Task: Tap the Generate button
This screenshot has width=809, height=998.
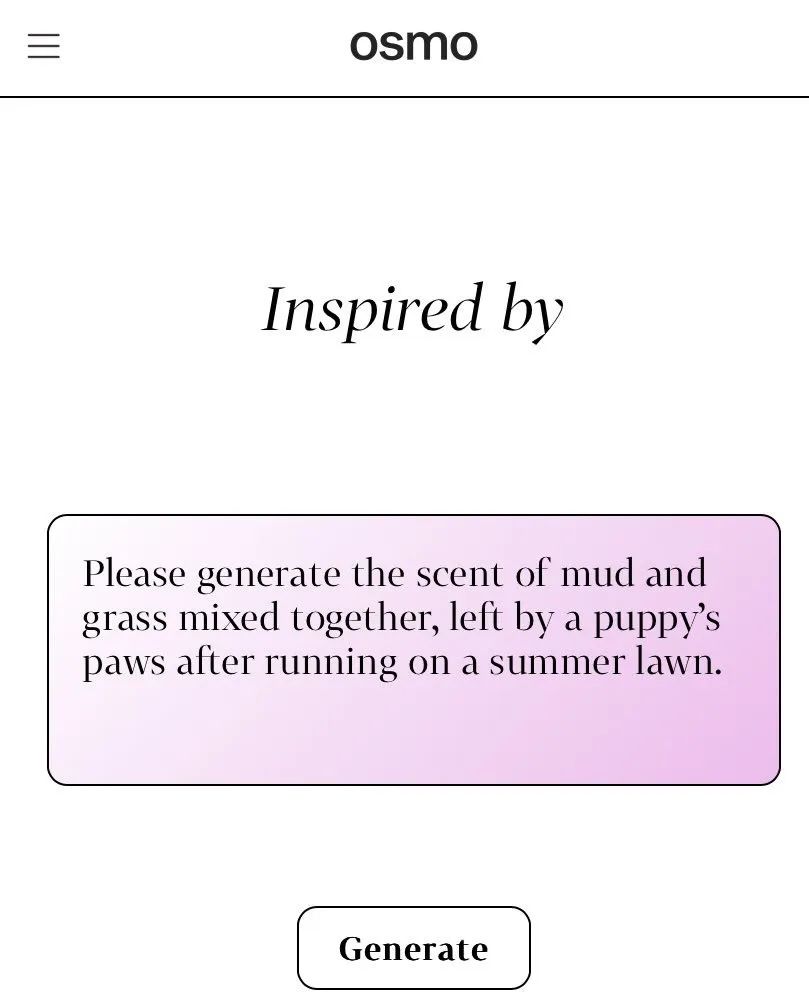Action: [413, 947]
